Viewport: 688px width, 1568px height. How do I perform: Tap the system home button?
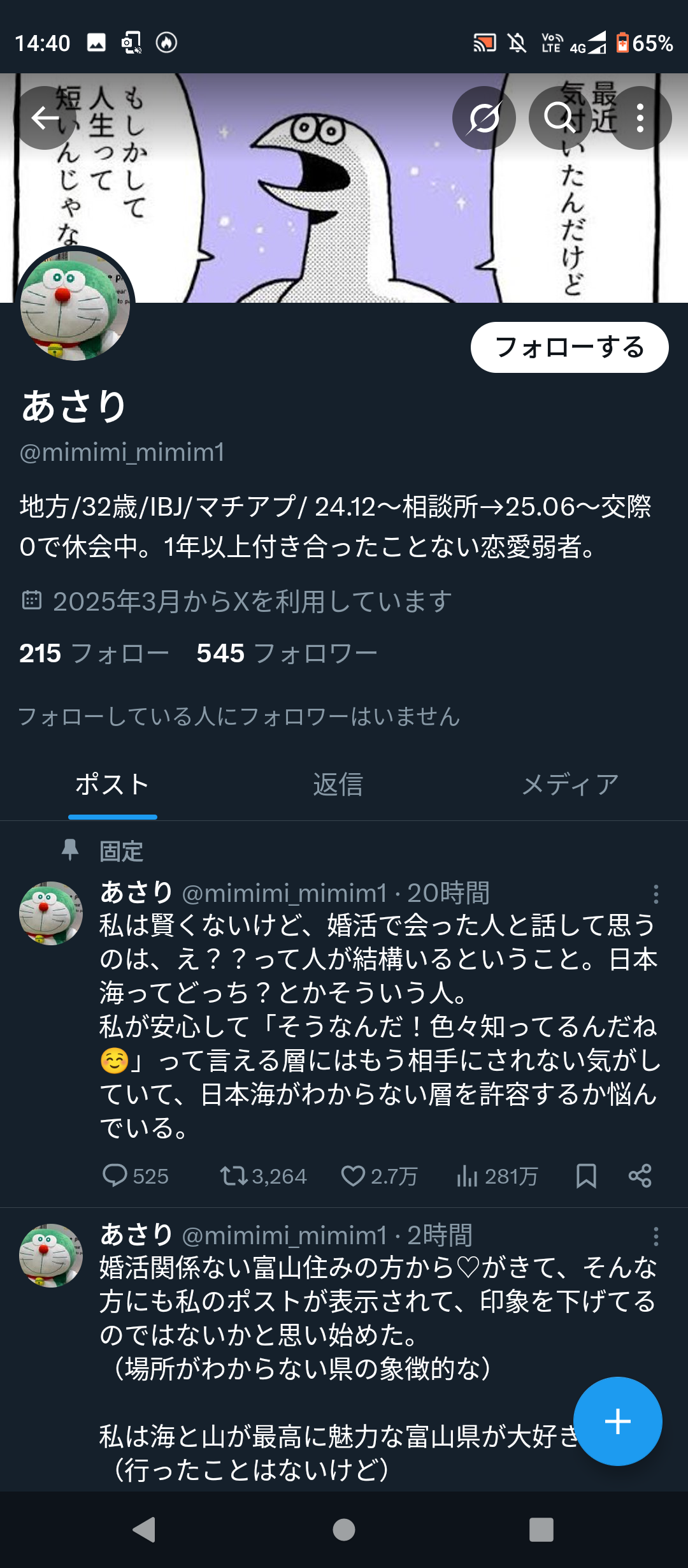point(344,1530)
